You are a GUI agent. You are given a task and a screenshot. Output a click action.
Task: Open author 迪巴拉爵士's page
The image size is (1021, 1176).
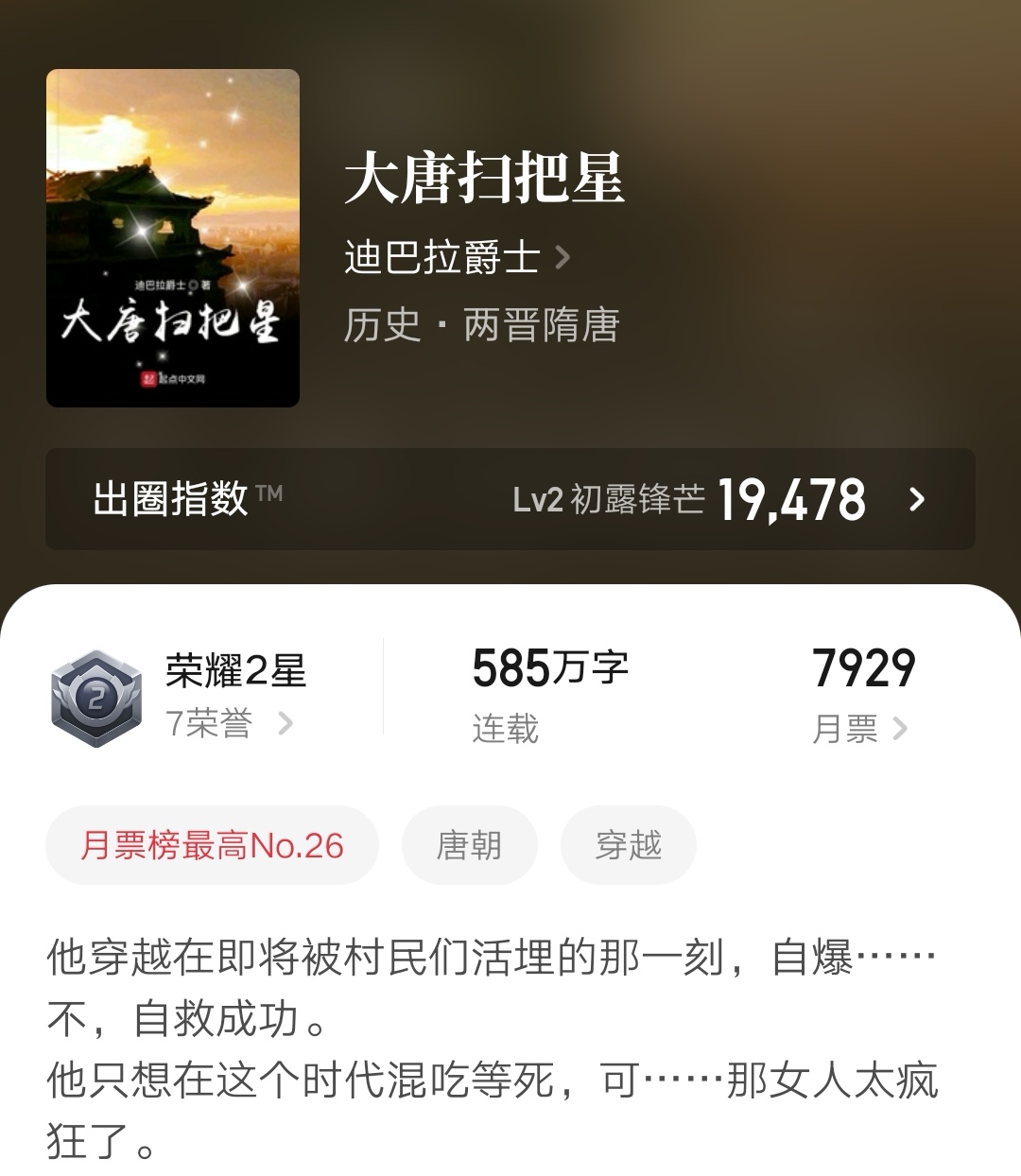tap(457, 257)
